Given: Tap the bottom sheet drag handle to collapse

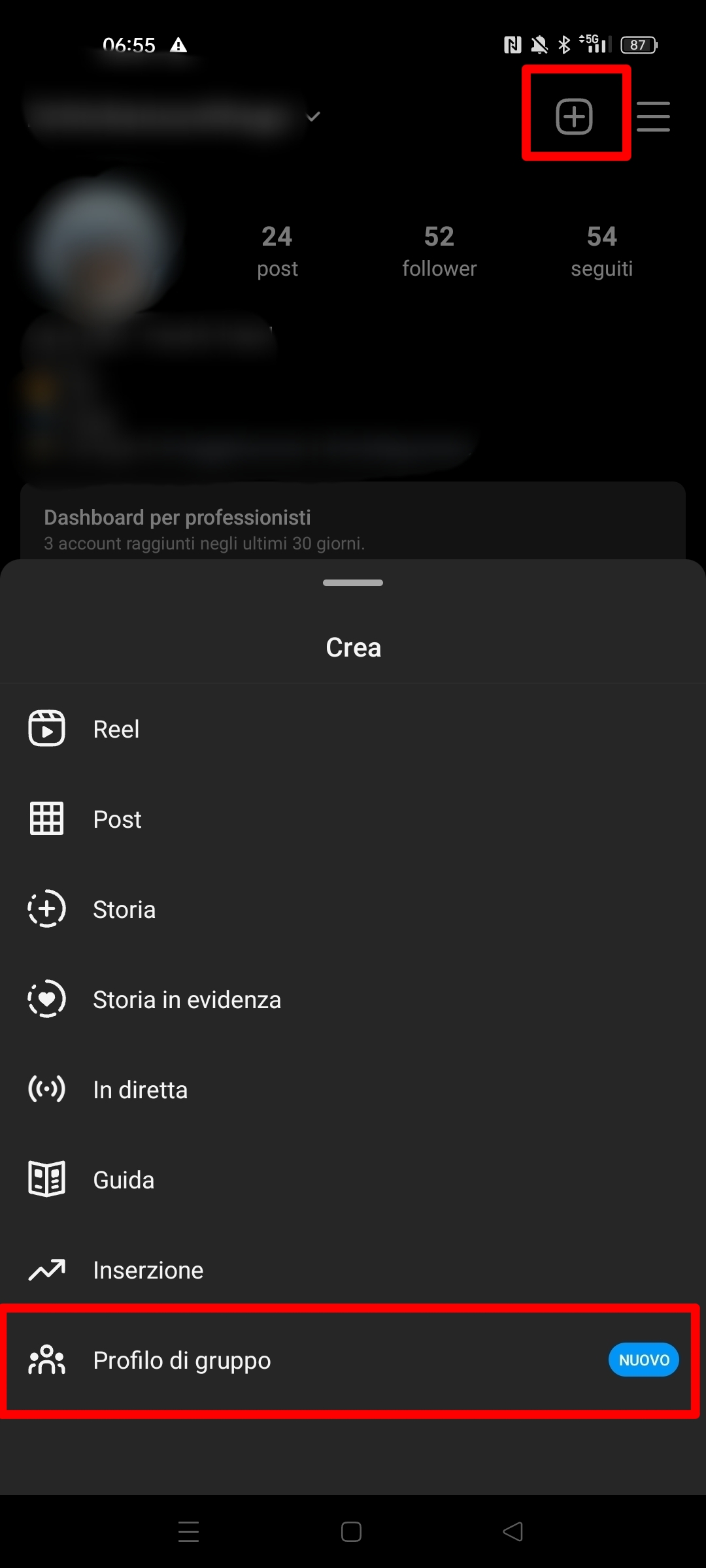Looking at the screenshot, I should pos(353,582).
